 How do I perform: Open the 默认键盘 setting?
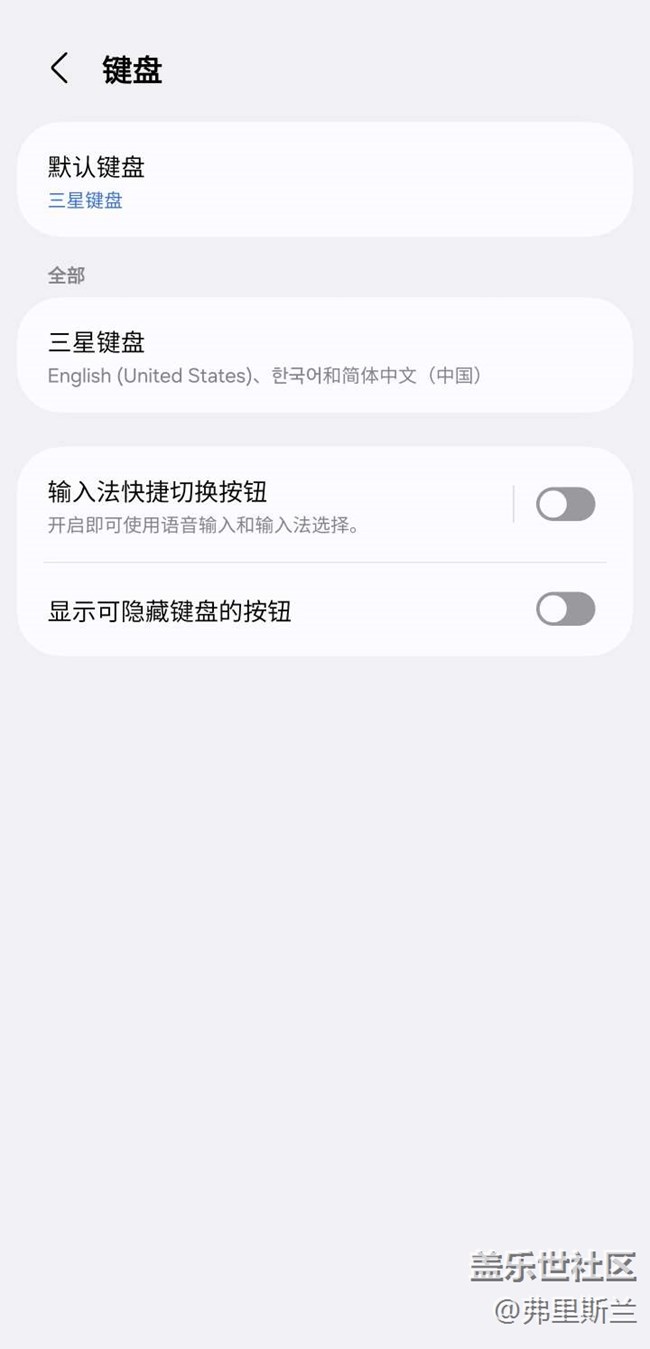coord(324,181)
